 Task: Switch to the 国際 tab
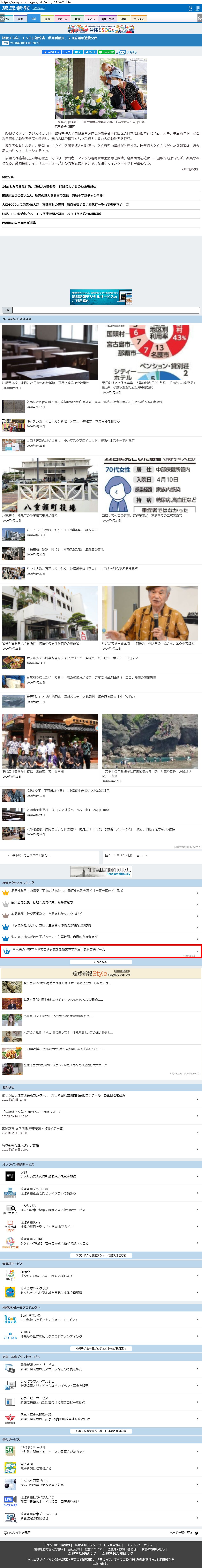pyautogui.click(x=47, y=19)
